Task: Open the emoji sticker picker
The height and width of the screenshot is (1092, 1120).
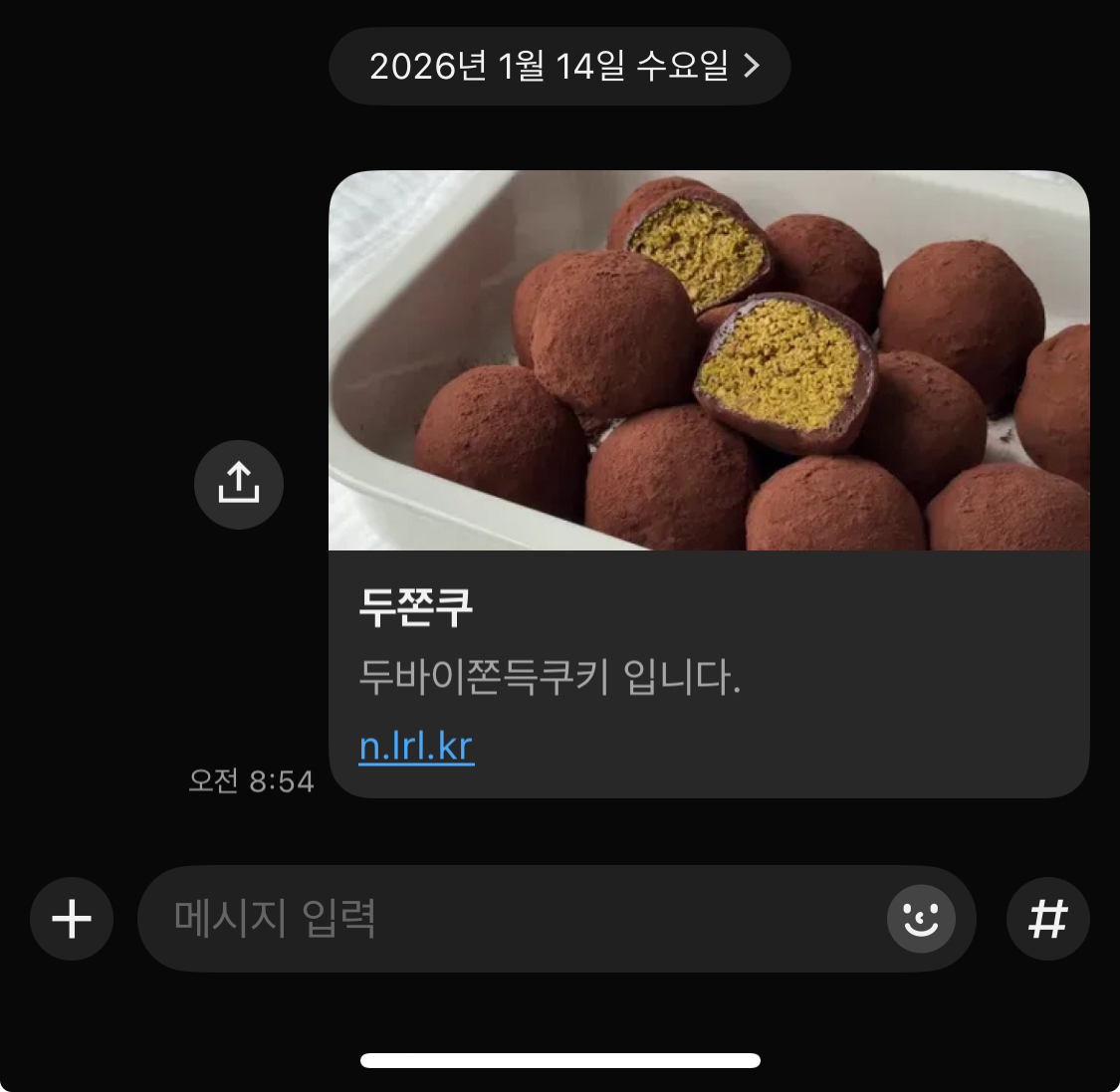Action: pyautogui.click(x=921, y=919)
